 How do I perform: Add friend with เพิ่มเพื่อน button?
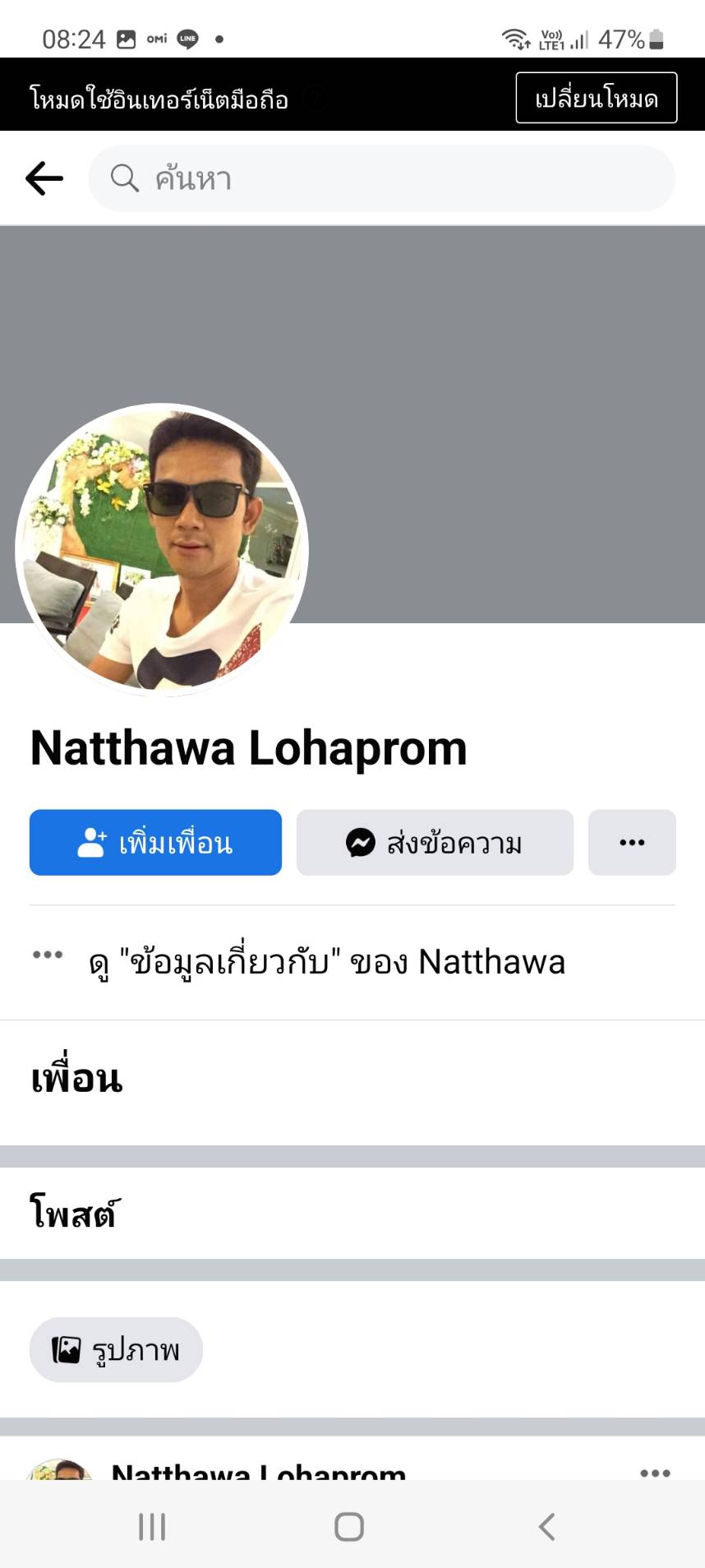pyautogui.click(x=155, y=843)
